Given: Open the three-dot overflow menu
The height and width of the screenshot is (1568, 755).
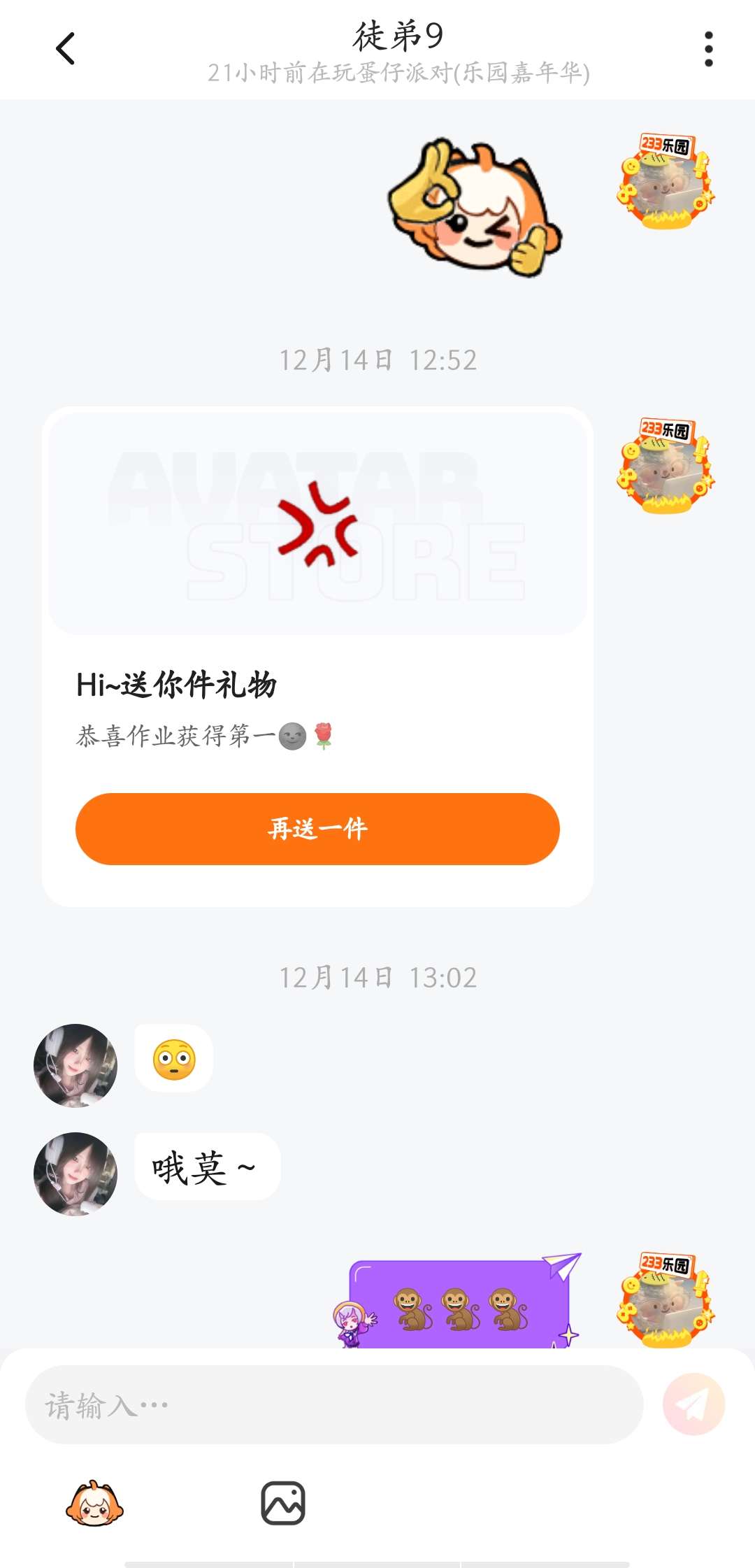Looking at the screenshot, I should pos(708,49).
